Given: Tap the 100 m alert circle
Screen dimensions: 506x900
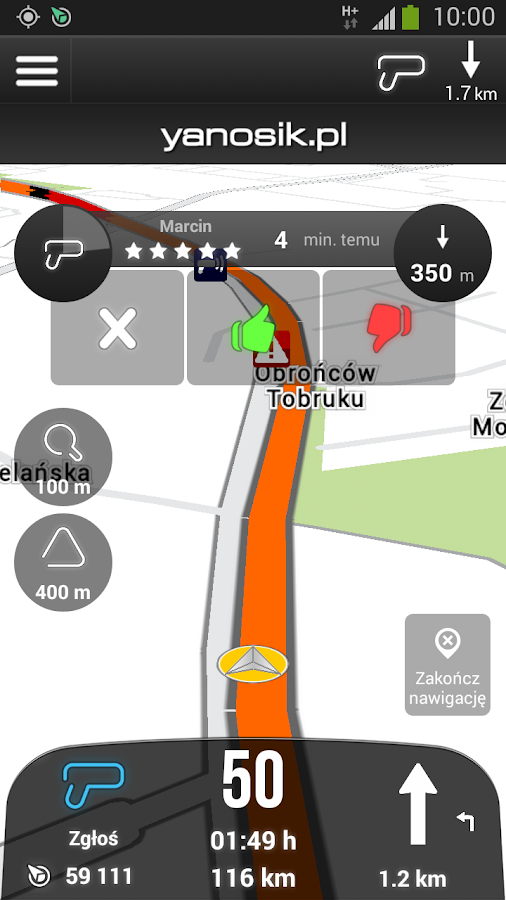Looking at the screenshot, I should (x=63, y=457).
